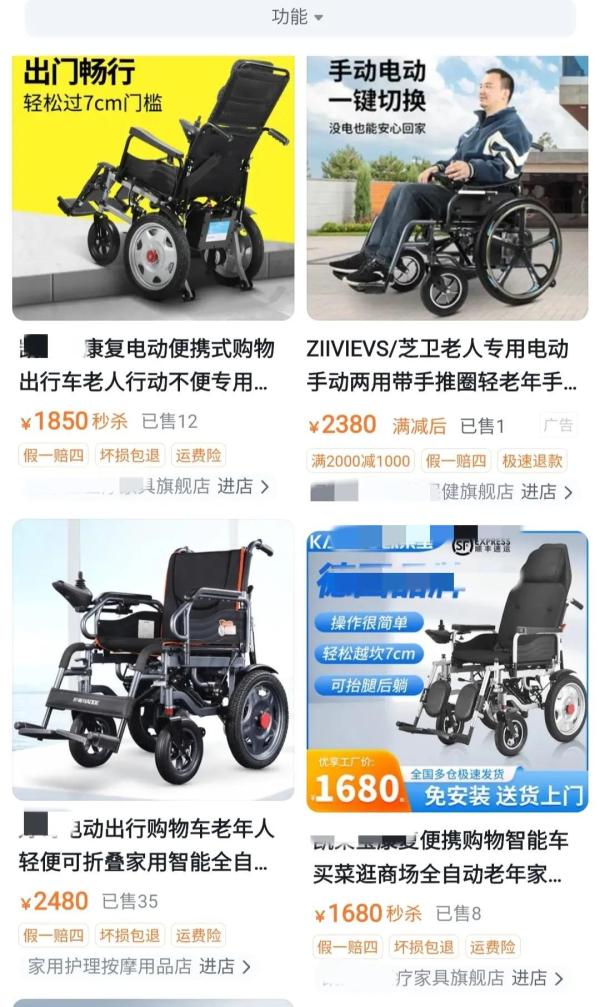Open the ¥1850 康复电动便携式购物 wheelchair listing
The height and width of the screenshot is (1007, 600).
(153, 188)
